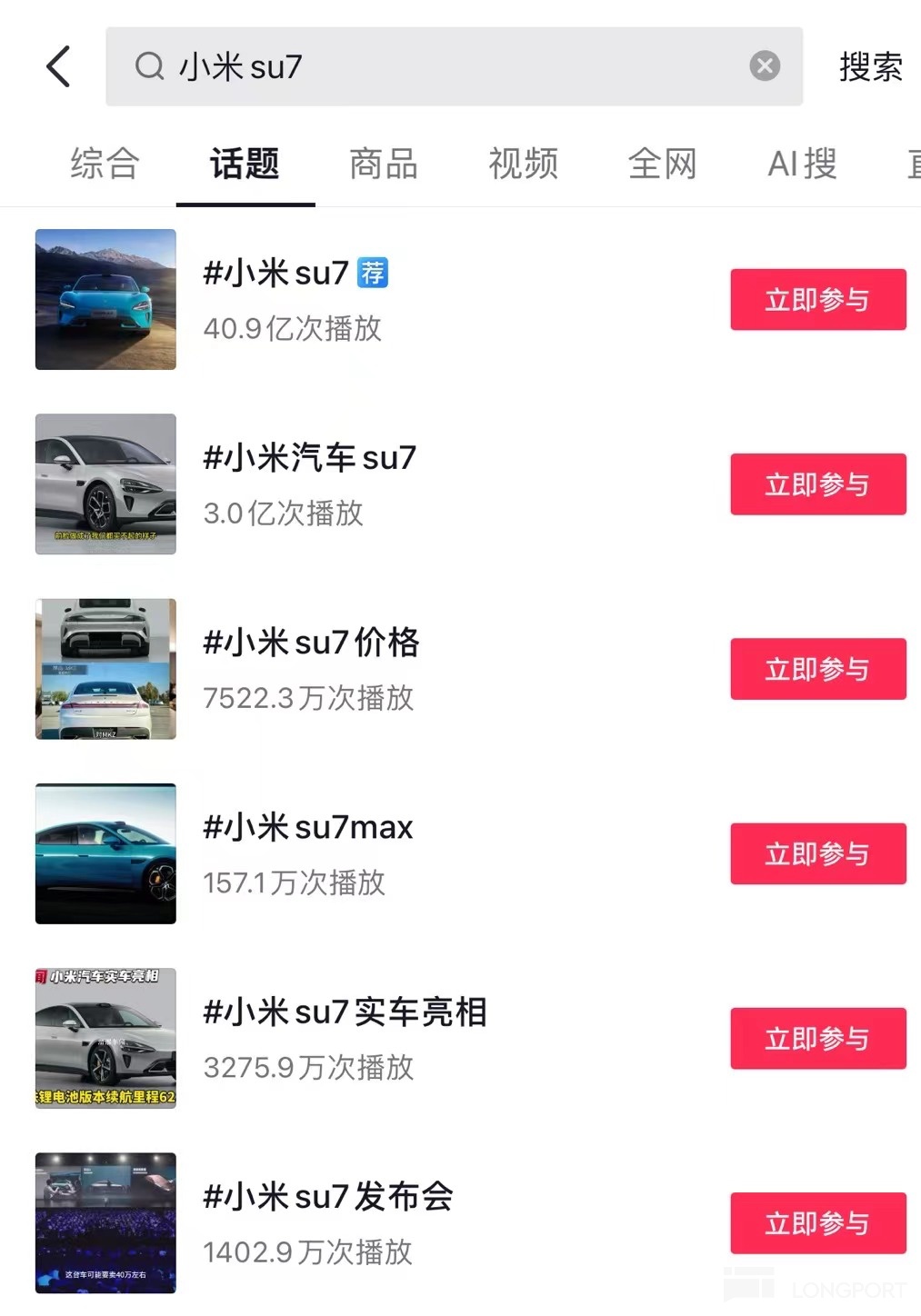
Task: Tap 立即参与 next to #小米su7 40.9亿次播放
Action: [817, 300]
